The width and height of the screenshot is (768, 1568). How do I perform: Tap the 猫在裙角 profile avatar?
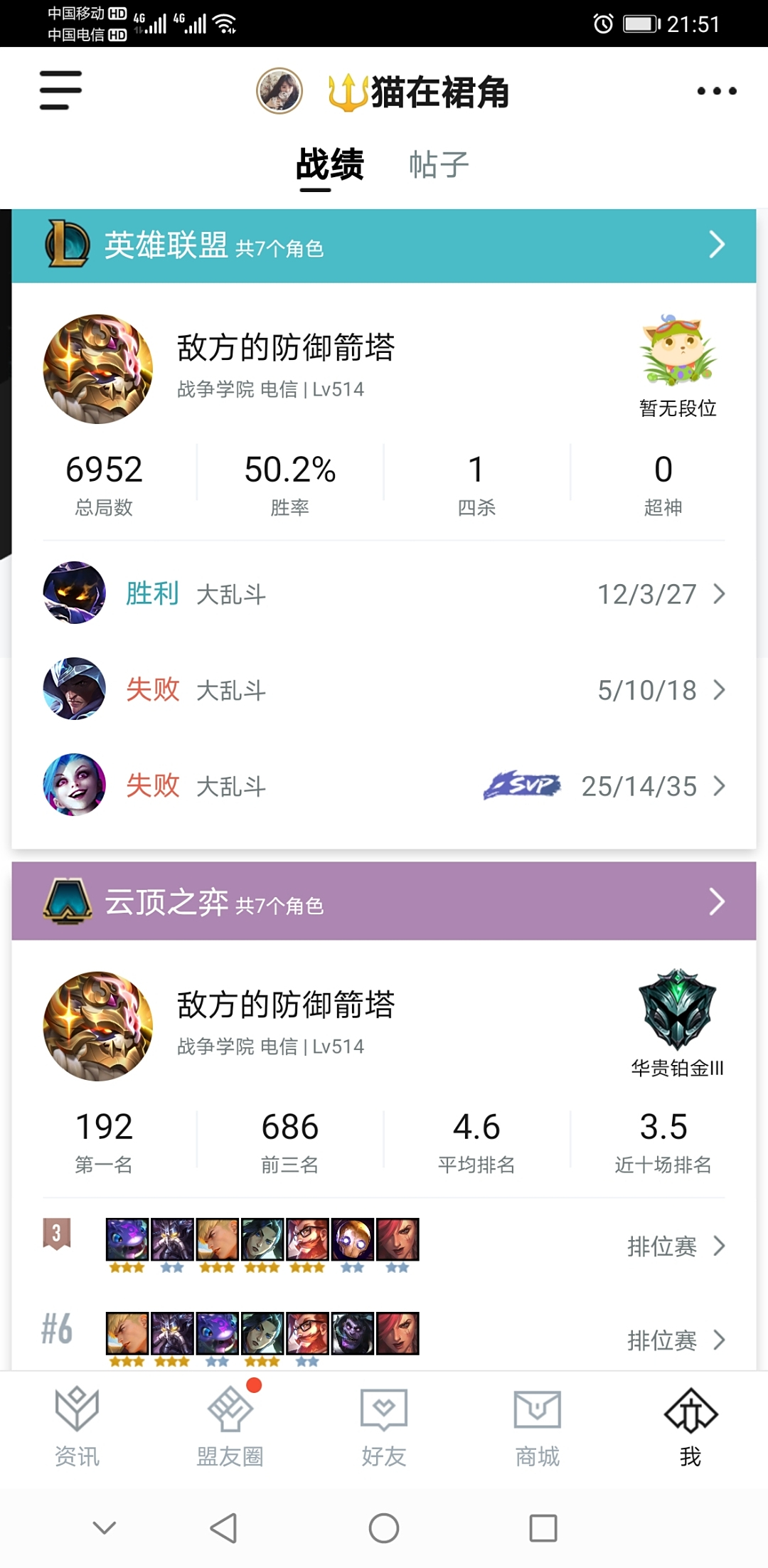279,91
